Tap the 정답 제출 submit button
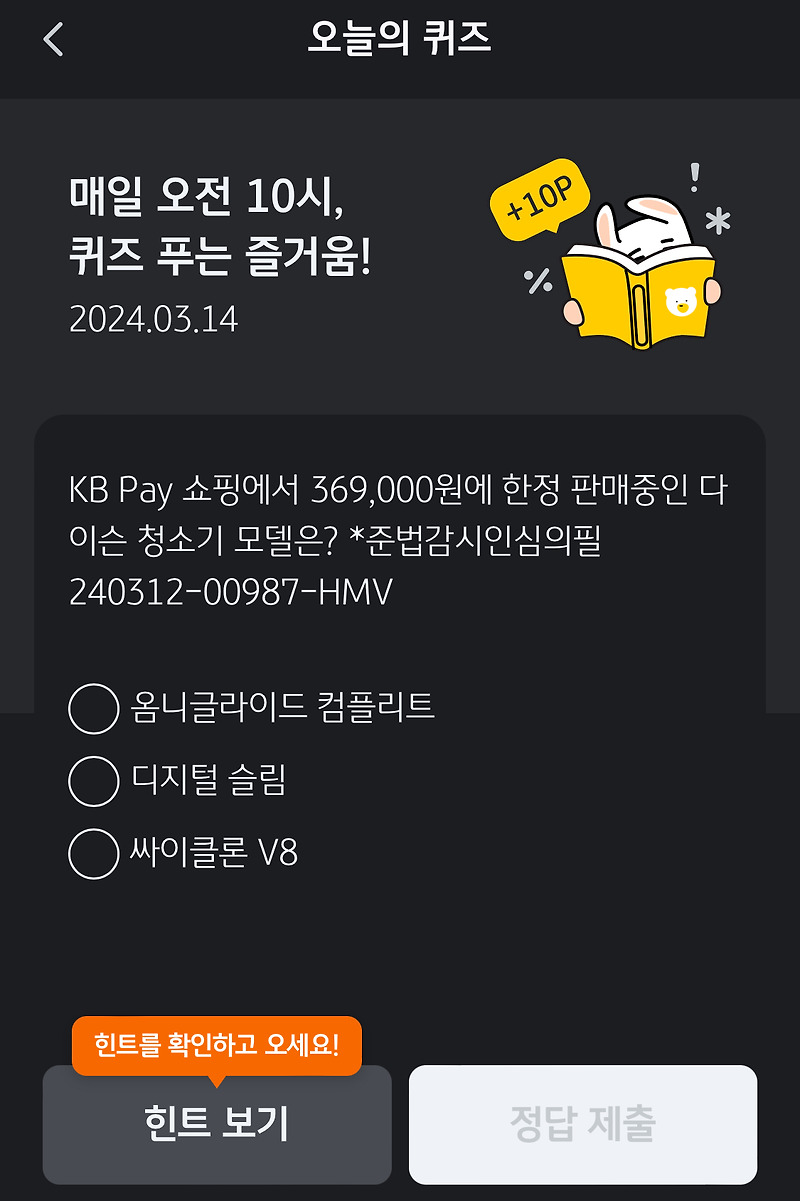The height and width of the screenshot is (1201, 800). (583, 1122)
